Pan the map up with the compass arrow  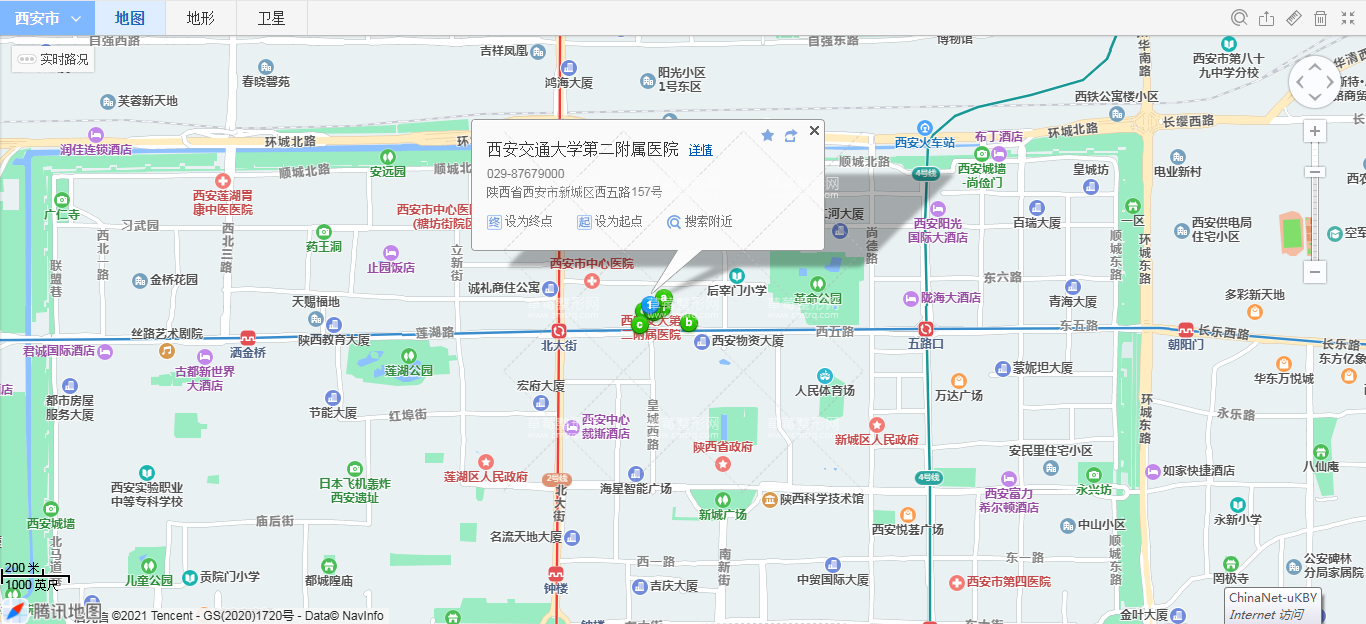(1313, 65)
